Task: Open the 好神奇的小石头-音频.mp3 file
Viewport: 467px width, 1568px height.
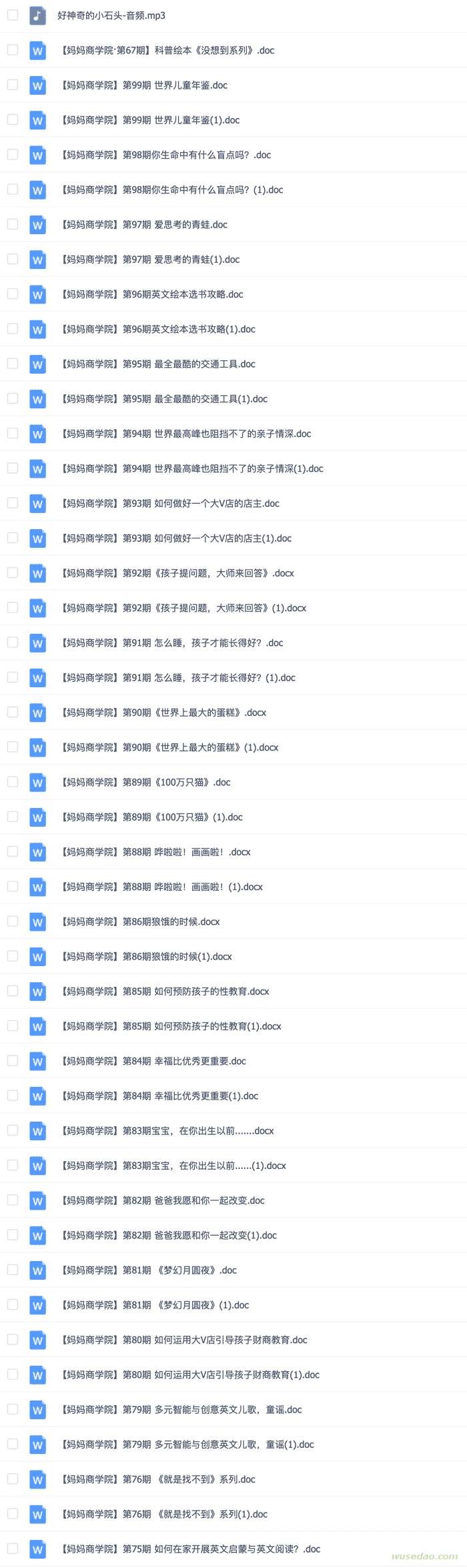Action: (111, 15)
